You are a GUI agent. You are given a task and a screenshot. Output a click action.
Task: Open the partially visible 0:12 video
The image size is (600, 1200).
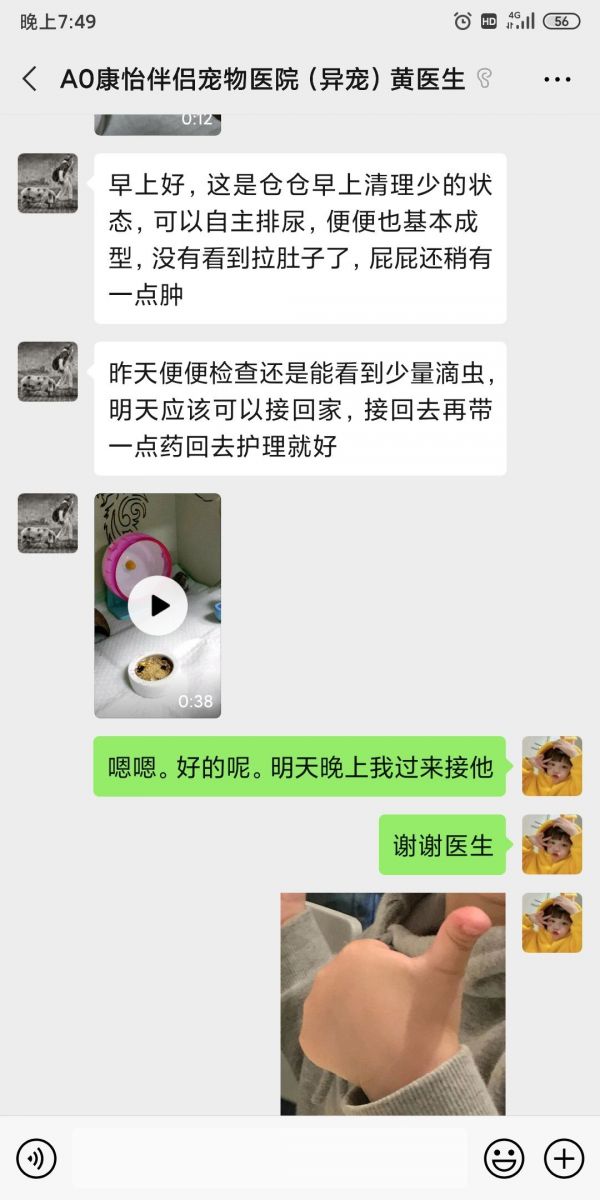click(x=158, y=124)
